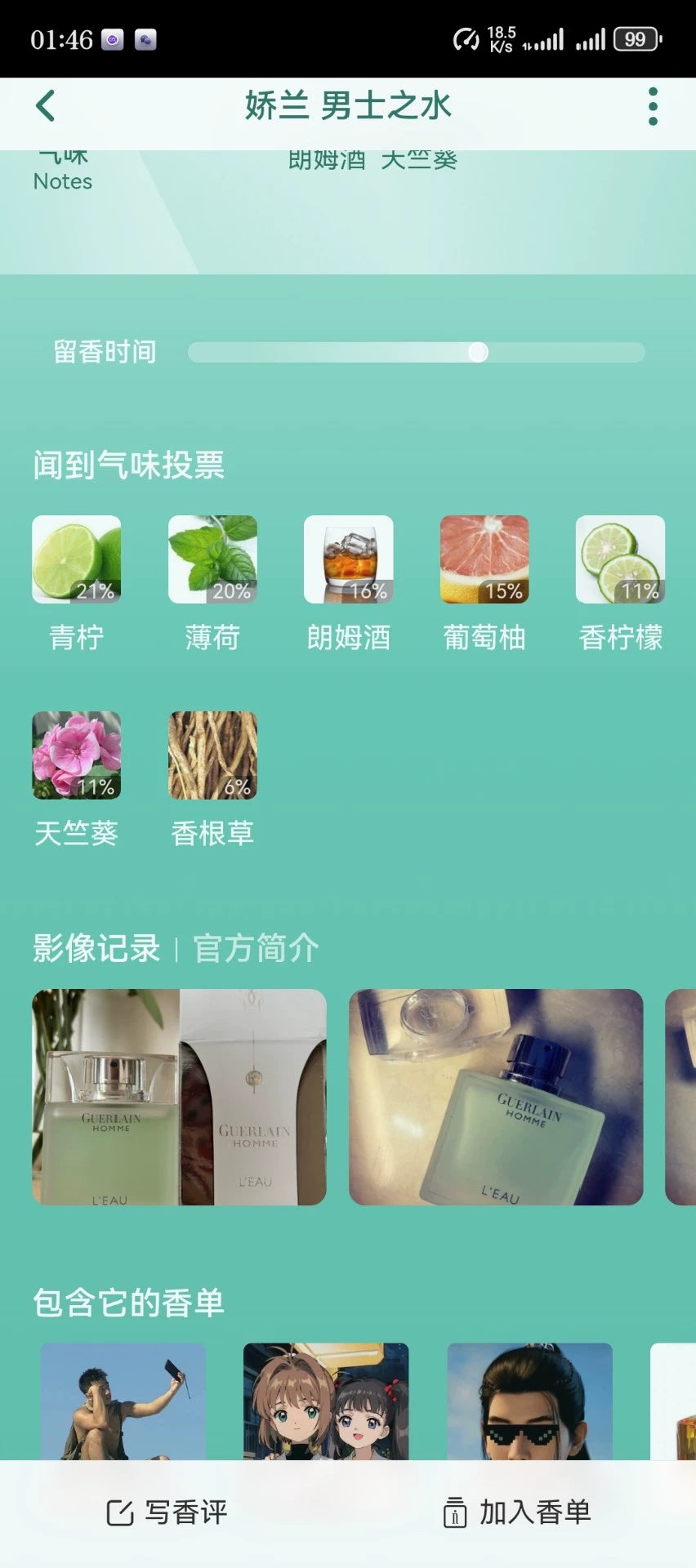Open the three-dot overflow menu
The image size is (696, 1568).
click(x=652, y=106)
